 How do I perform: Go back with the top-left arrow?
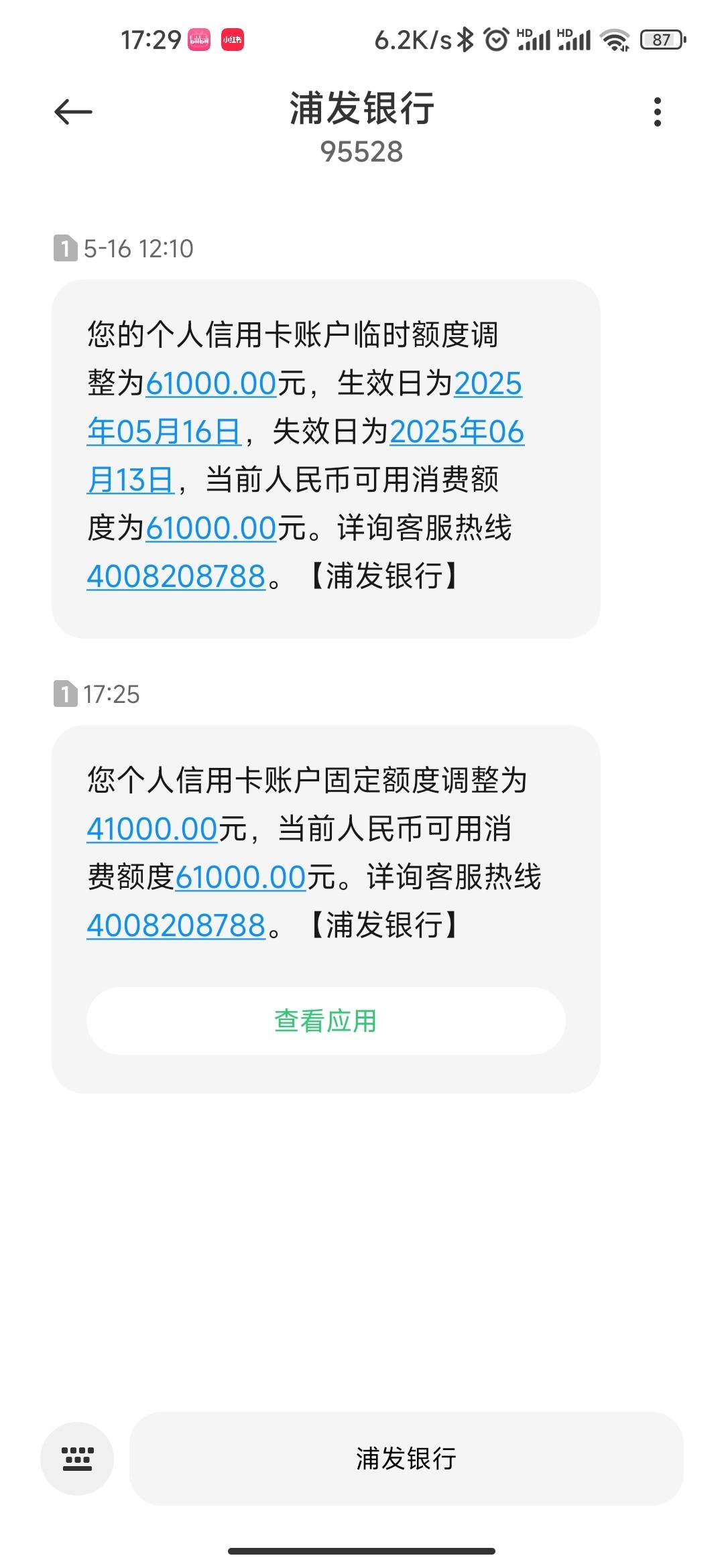point(73,112)
